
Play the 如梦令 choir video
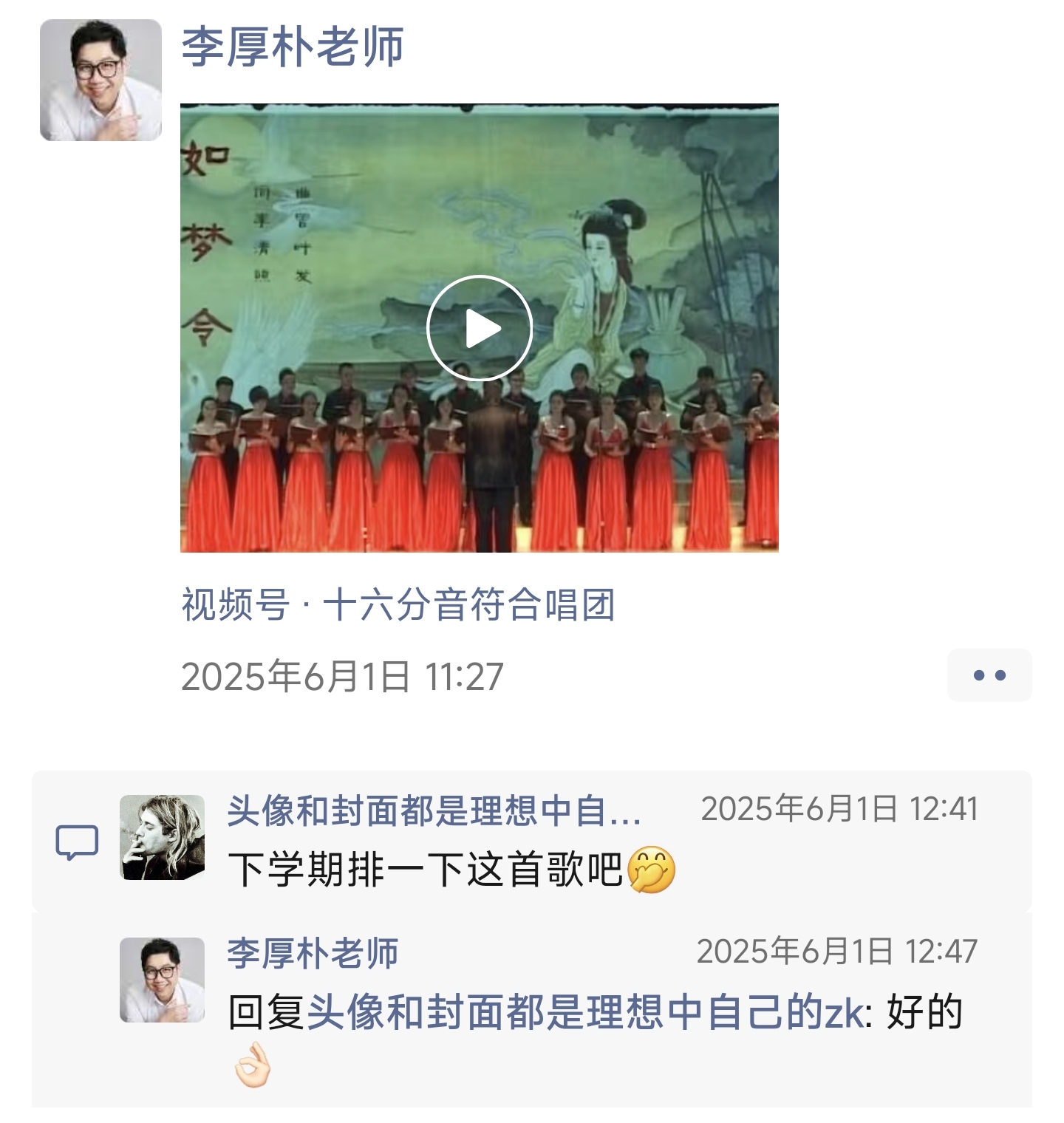tap(480, 329)
